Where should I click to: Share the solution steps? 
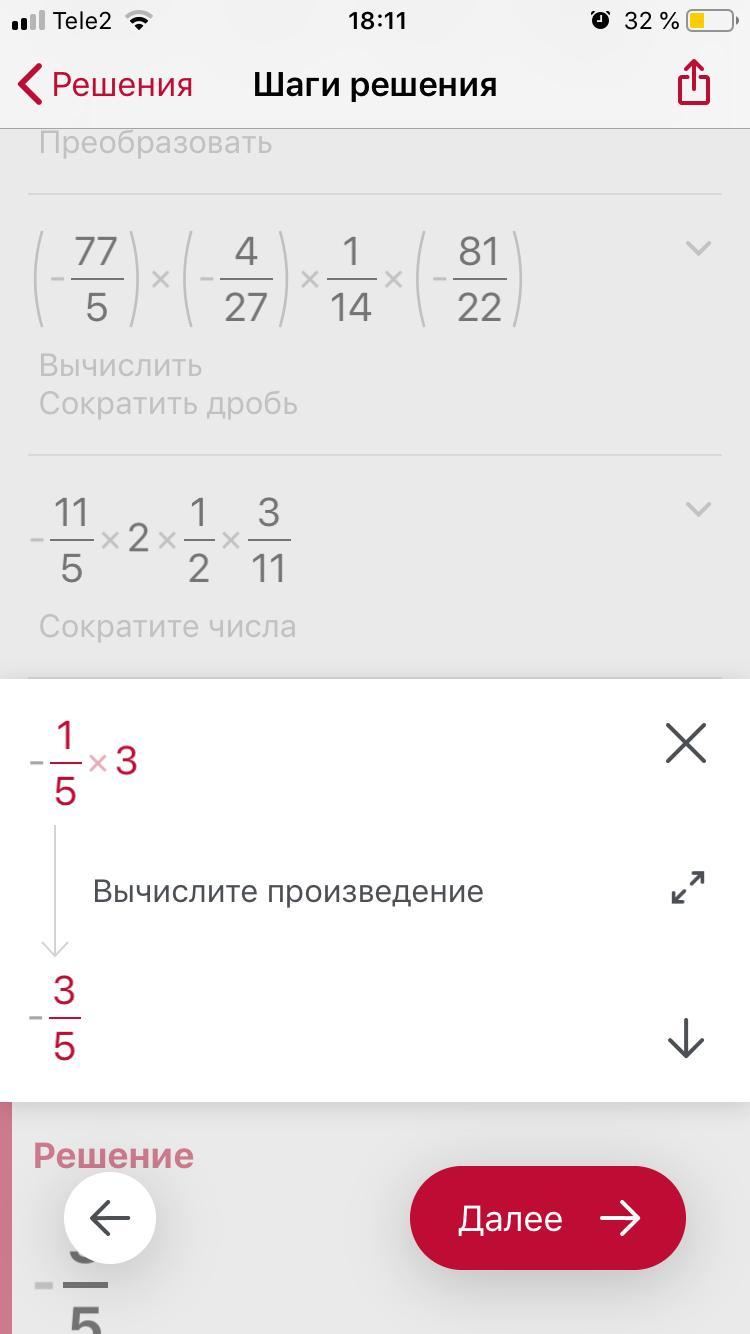[693, 83]
